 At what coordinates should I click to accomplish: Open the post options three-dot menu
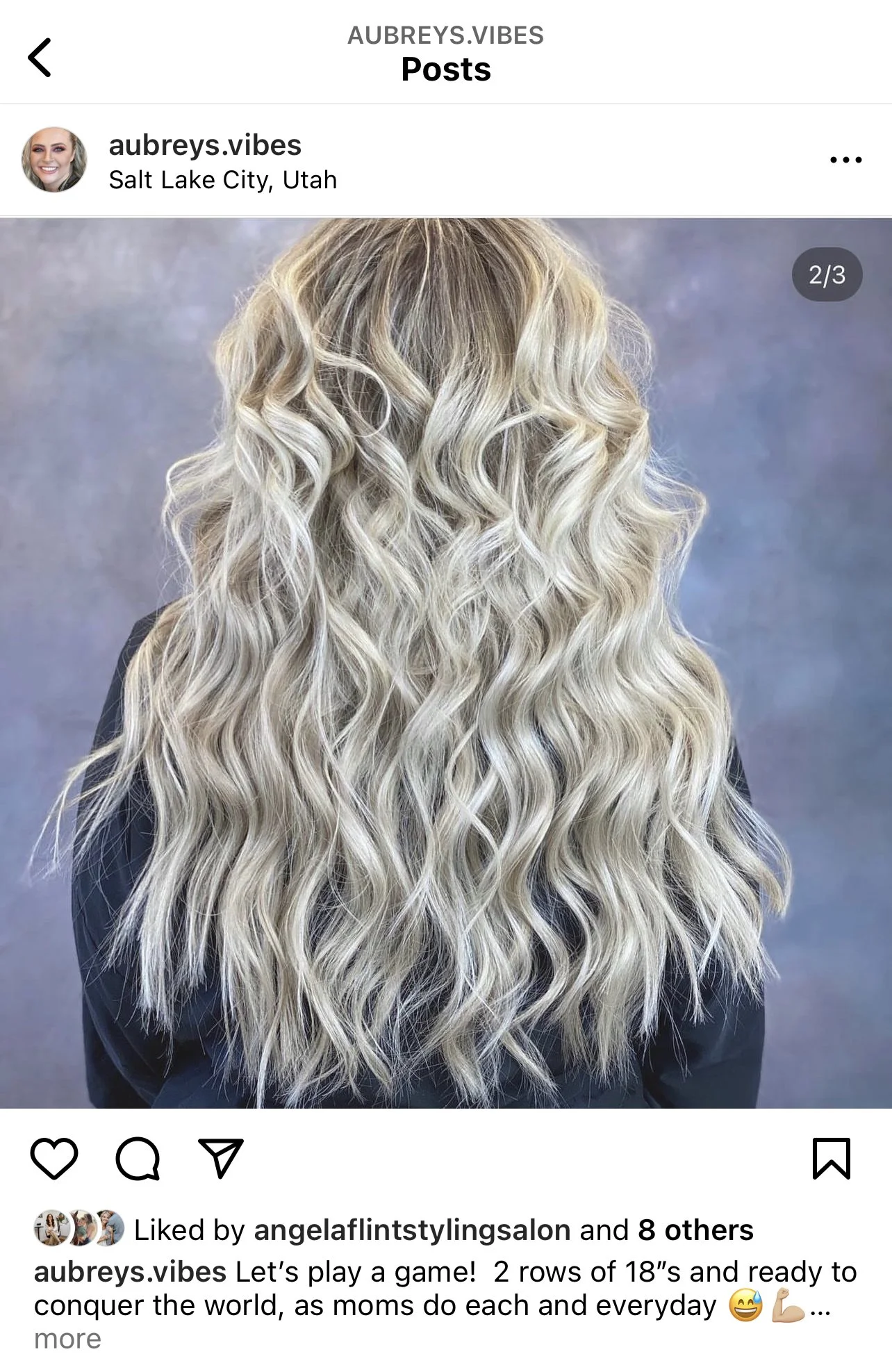click(845, 160)
